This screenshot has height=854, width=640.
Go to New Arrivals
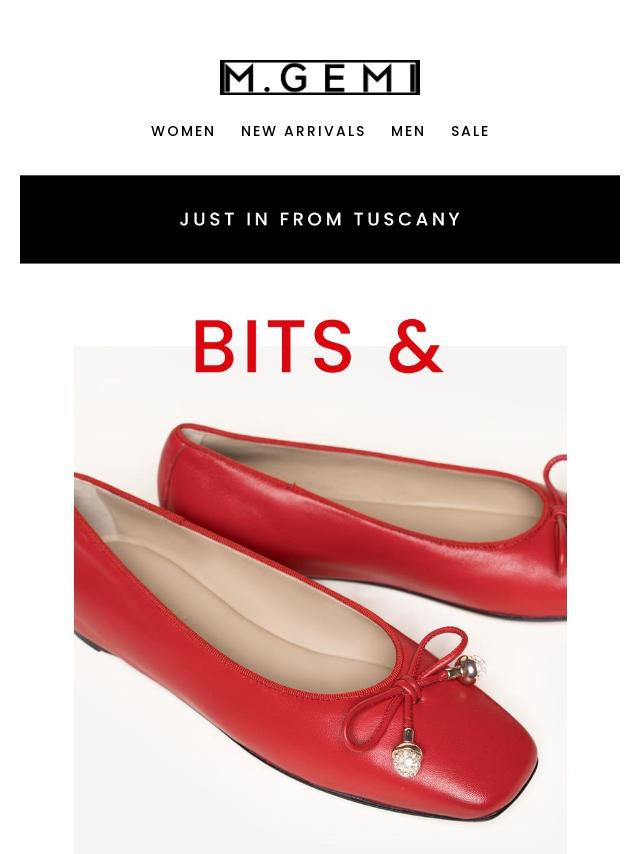point(303,131)
